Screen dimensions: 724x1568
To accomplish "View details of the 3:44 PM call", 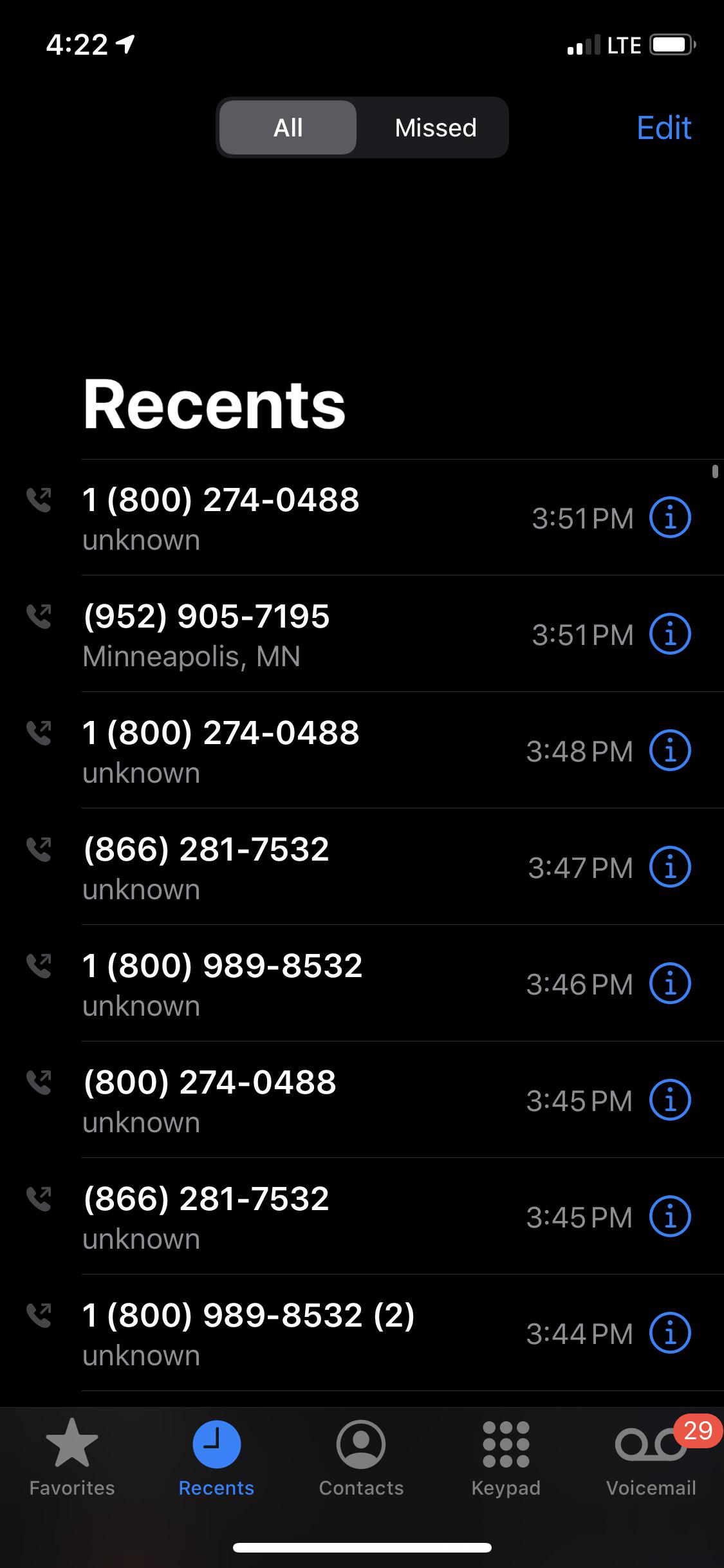I will [670, 1333].
